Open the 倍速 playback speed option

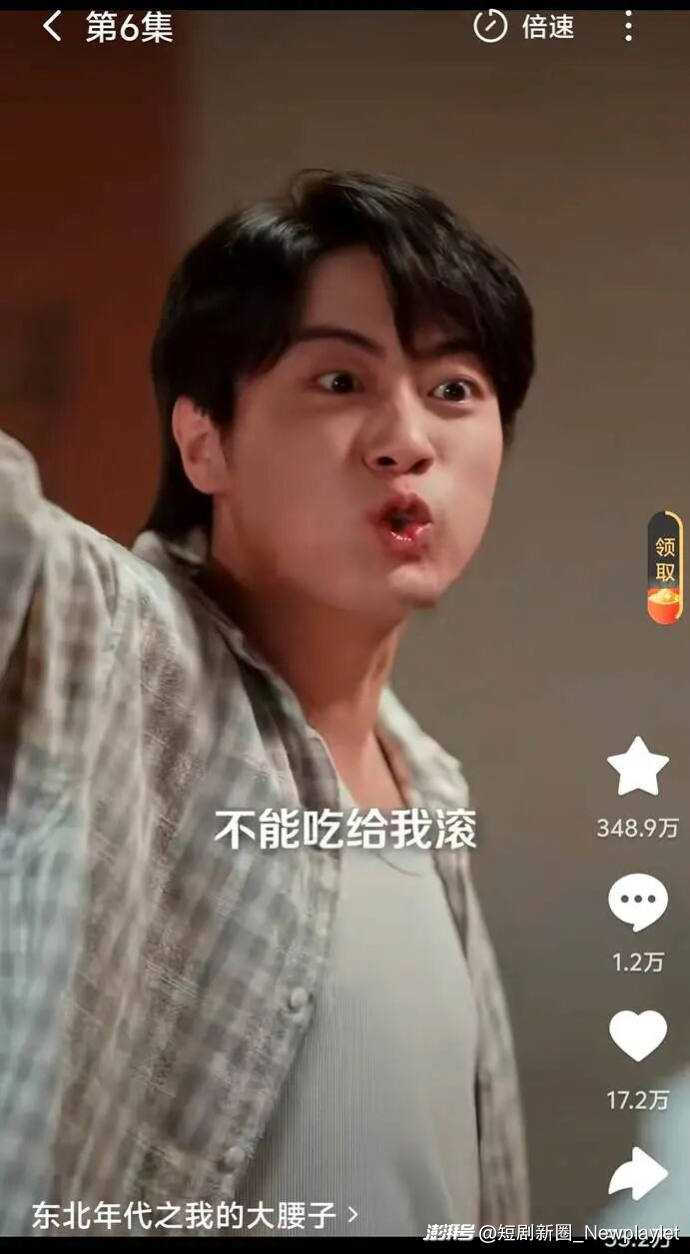524,27
